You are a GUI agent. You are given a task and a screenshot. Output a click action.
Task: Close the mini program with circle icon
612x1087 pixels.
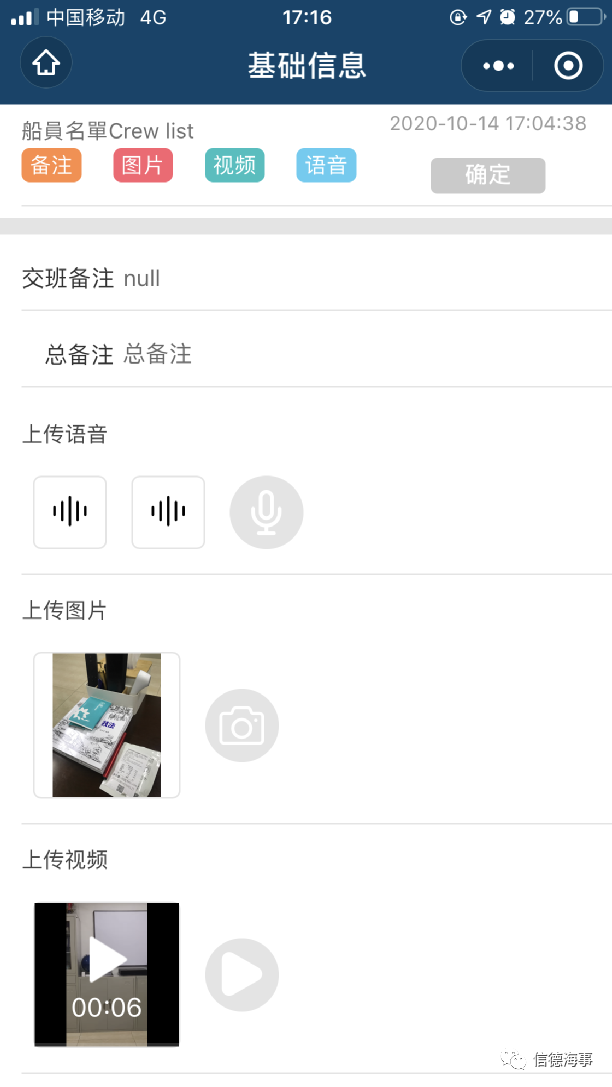click(x=568, y=66)
